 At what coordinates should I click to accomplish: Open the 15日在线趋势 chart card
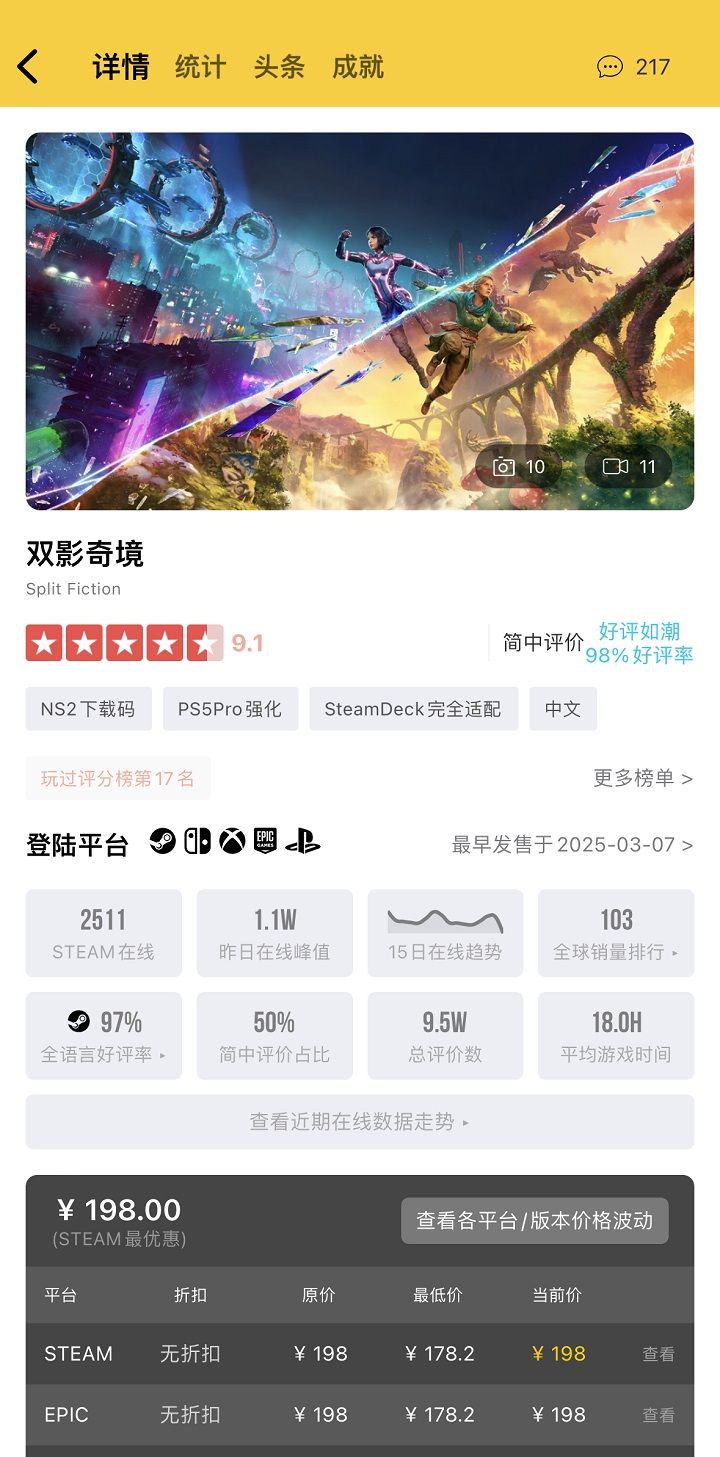[445, 932]
